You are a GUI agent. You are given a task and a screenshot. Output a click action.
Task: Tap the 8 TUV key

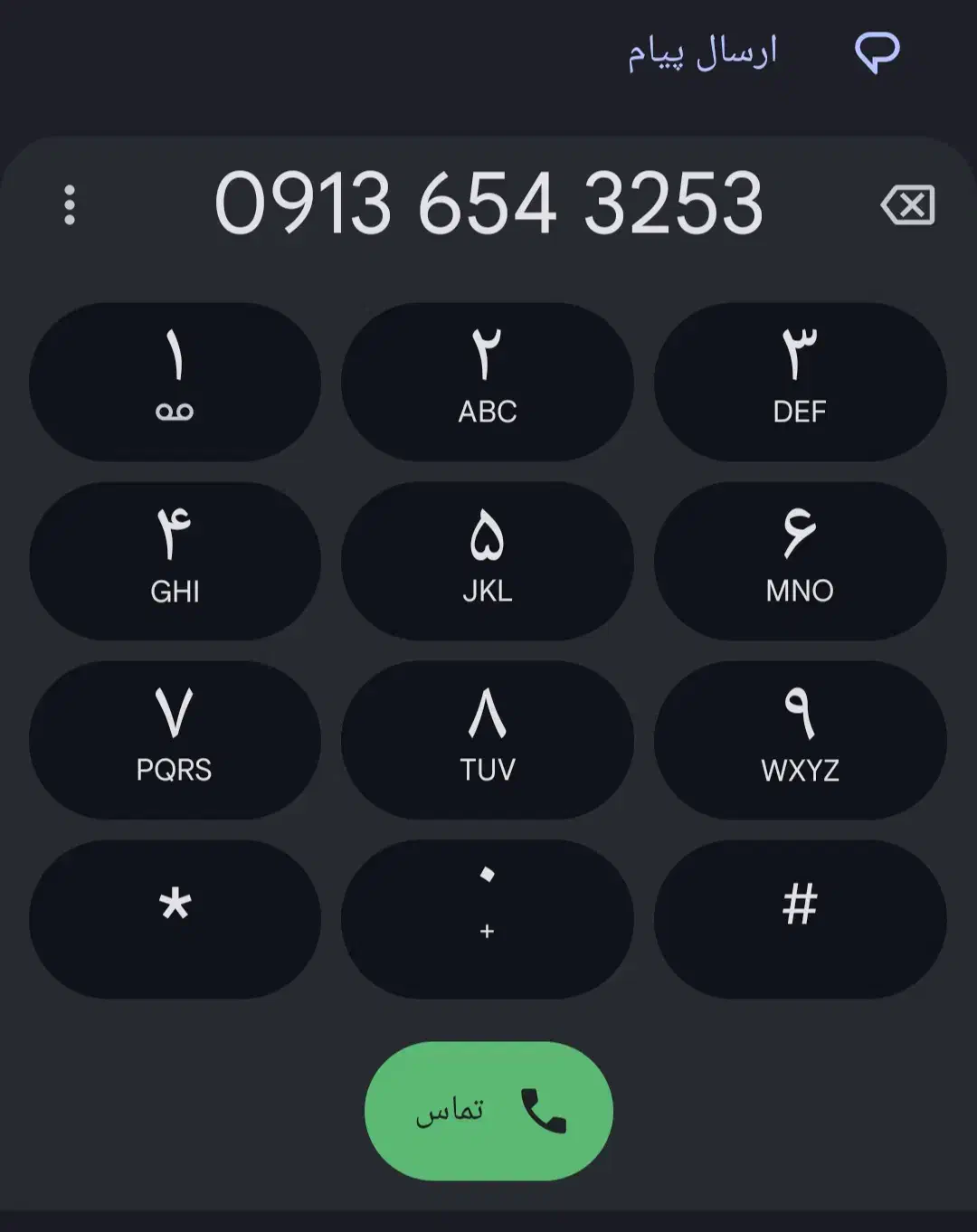(487, 740)
